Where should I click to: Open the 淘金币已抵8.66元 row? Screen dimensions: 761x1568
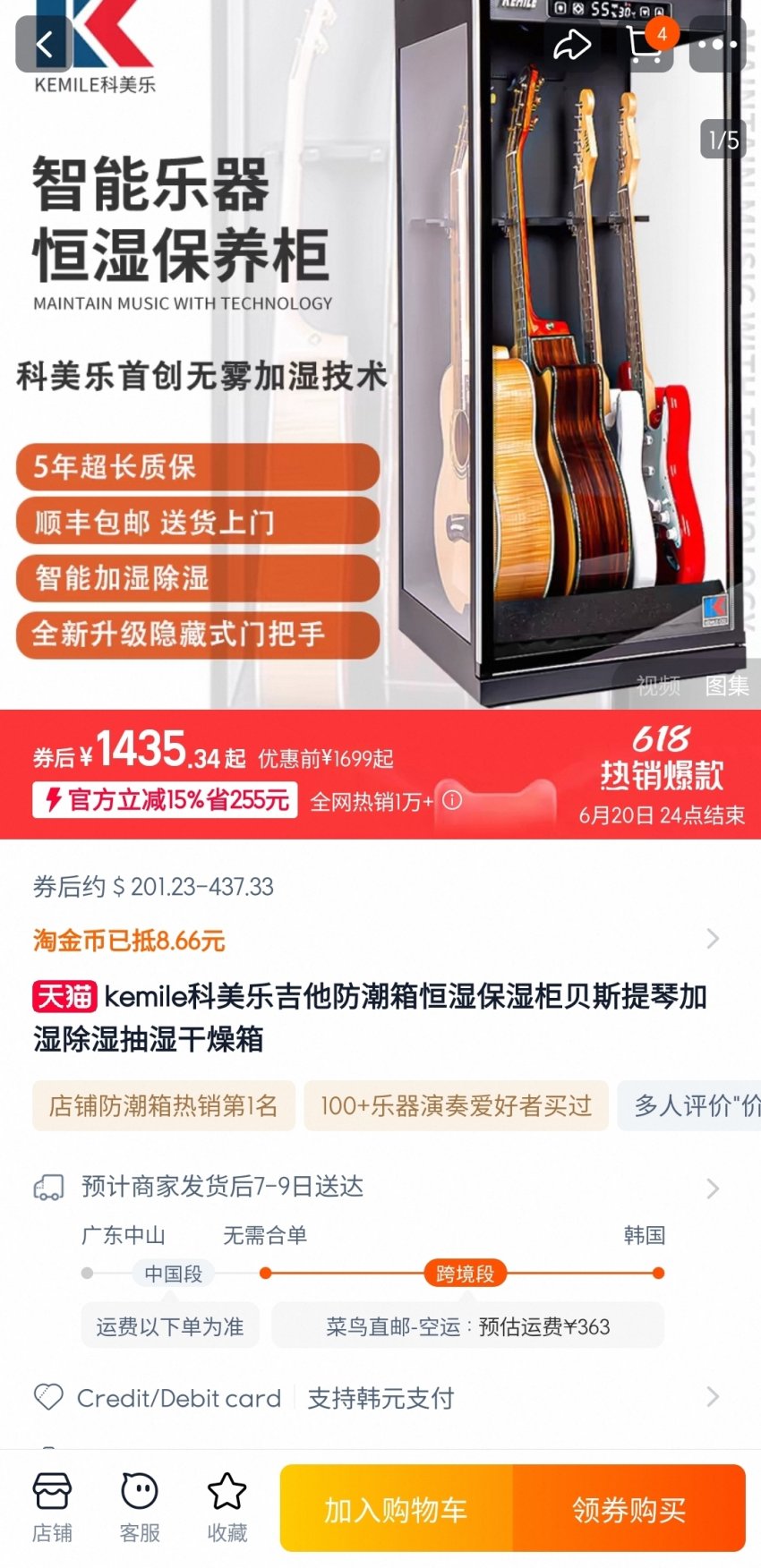[x=376, y=940]
